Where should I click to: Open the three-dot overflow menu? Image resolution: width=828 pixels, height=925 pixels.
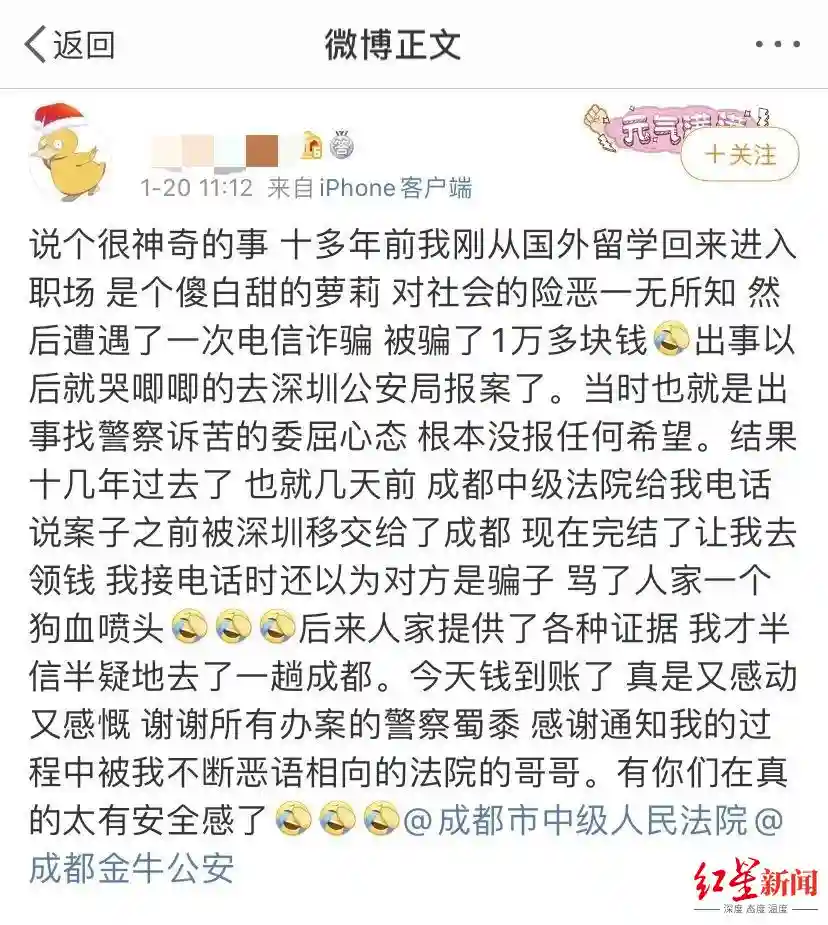pos(777,45)
